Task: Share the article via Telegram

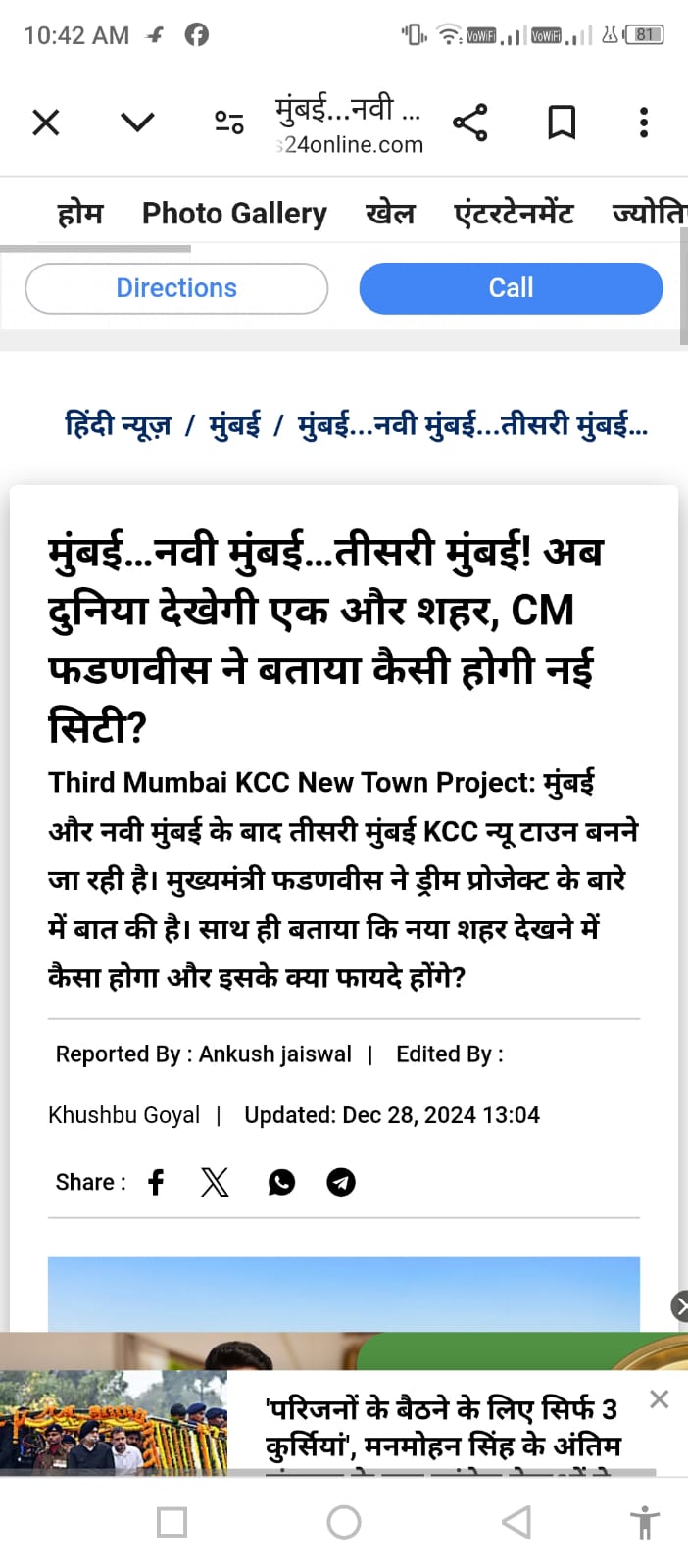Action: tap(341, 1182)
